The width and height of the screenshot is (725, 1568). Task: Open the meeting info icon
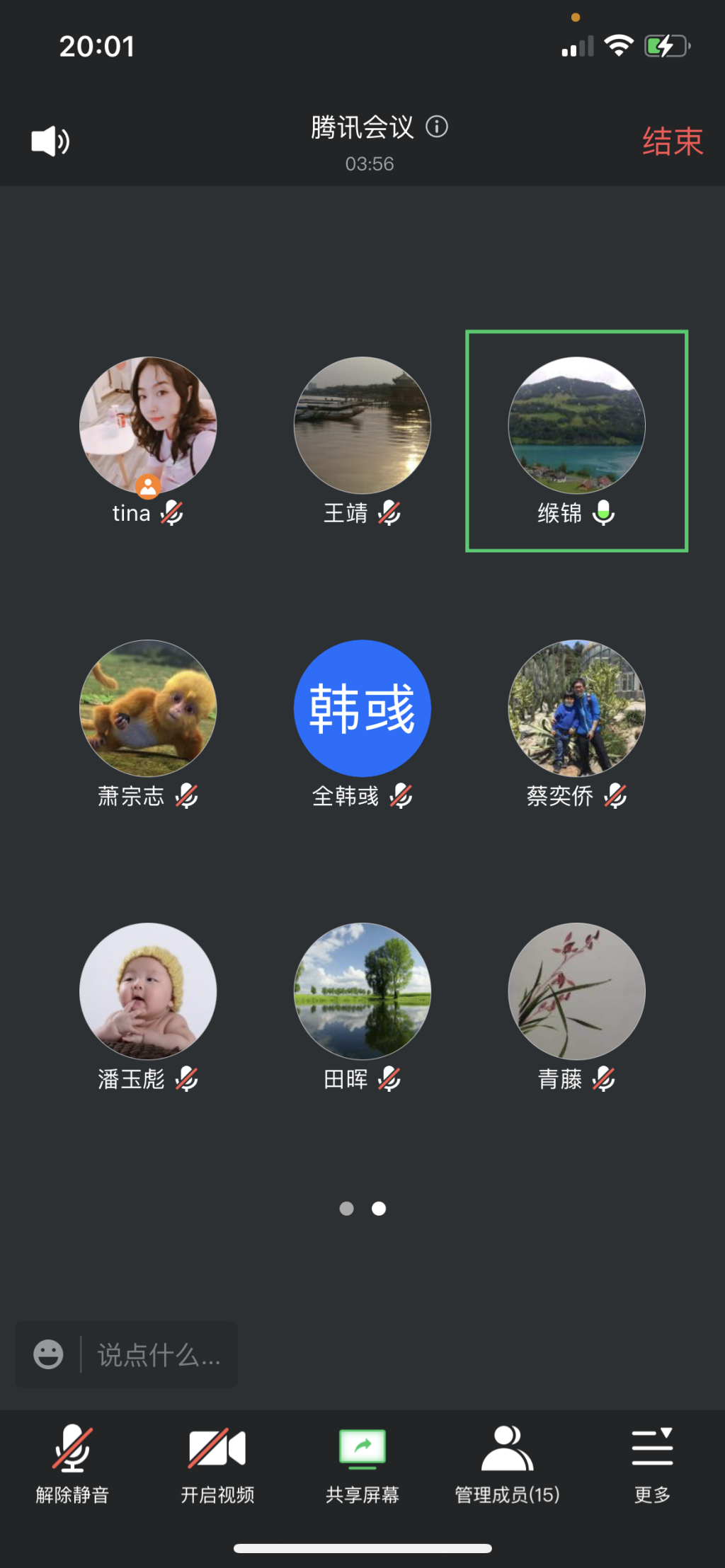[x=437, y=127]
